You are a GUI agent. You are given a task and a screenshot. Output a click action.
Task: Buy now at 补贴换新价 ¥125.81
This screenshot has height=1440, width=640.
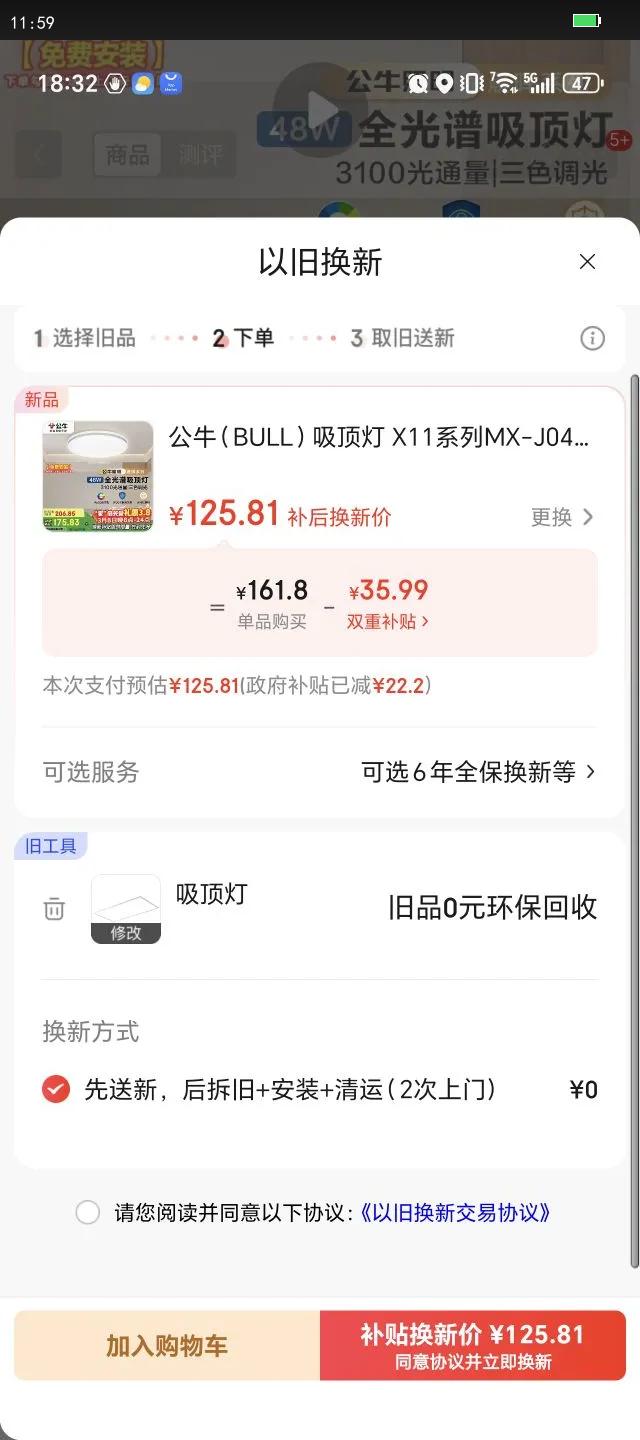(472, 1346)
